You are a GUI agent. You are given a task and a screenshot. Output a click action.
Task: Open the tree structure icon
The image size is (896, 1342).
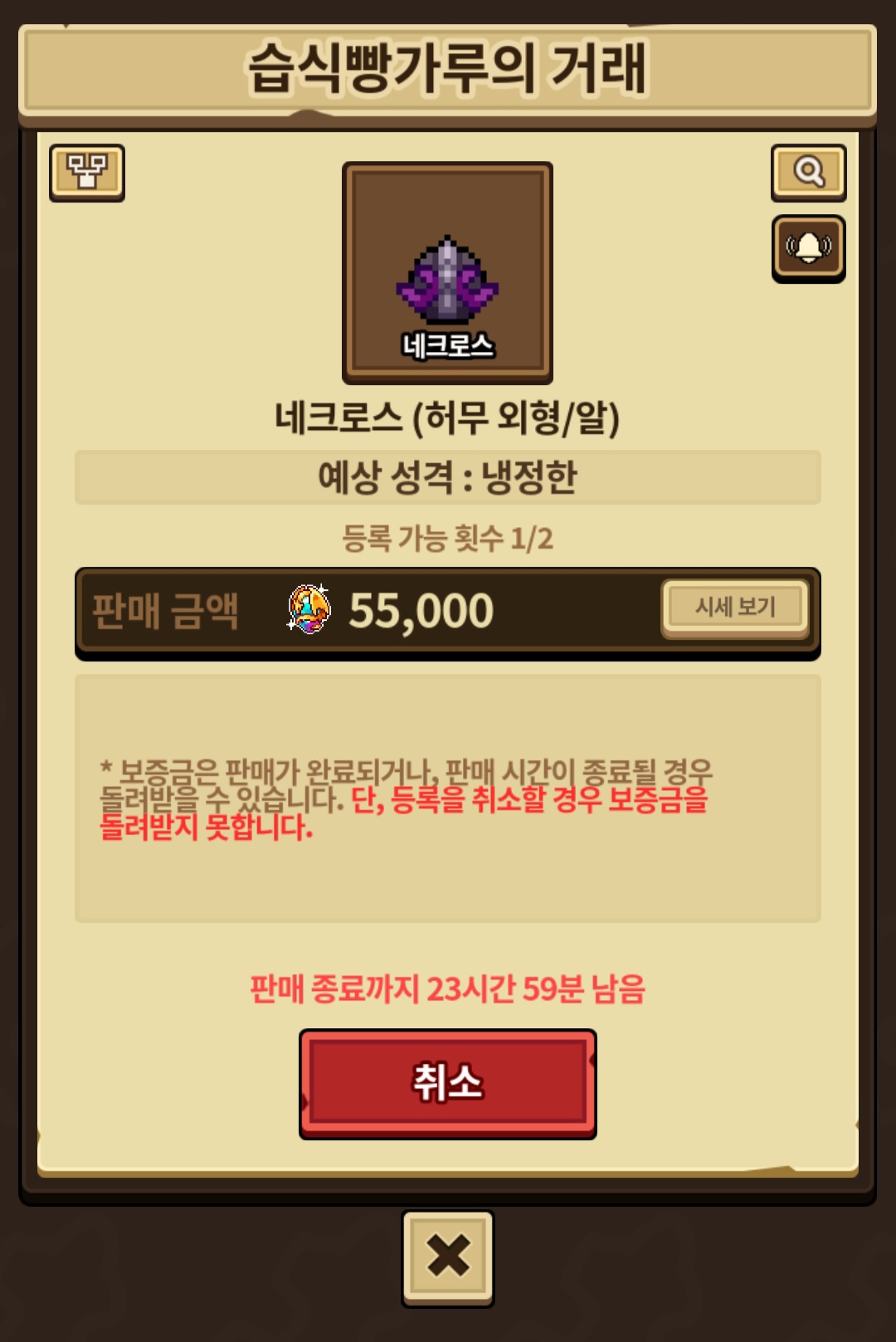87,173
